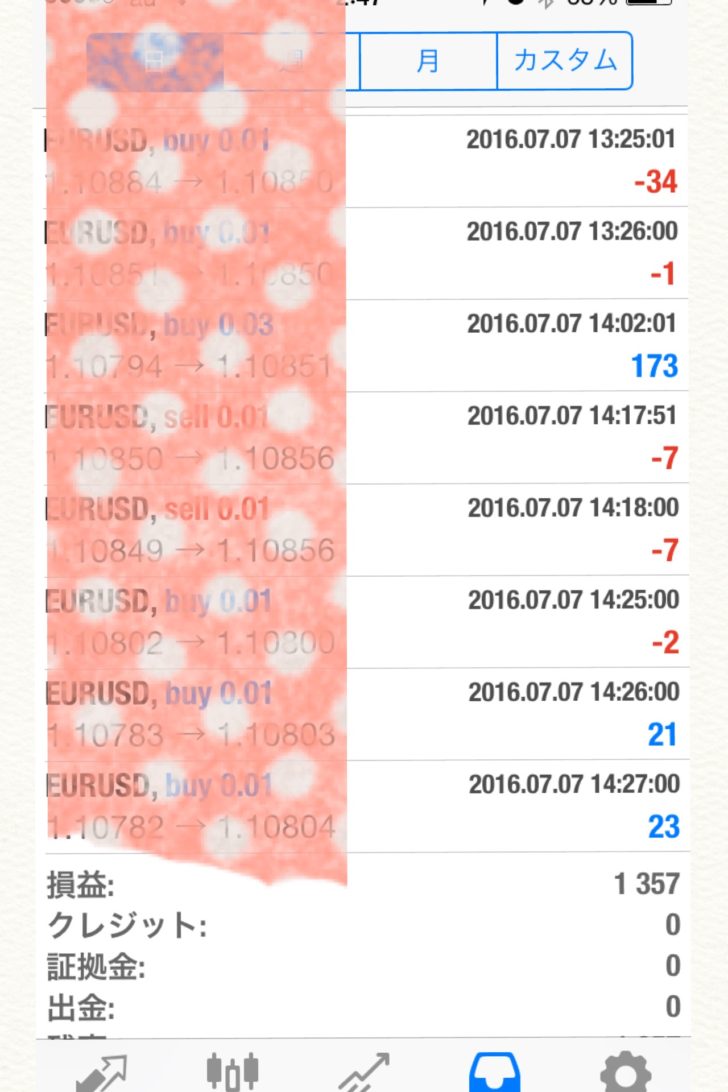The image size is (728, 1092).
Task: Show details of the 14:02:01 trade
Action: point(364,345)
